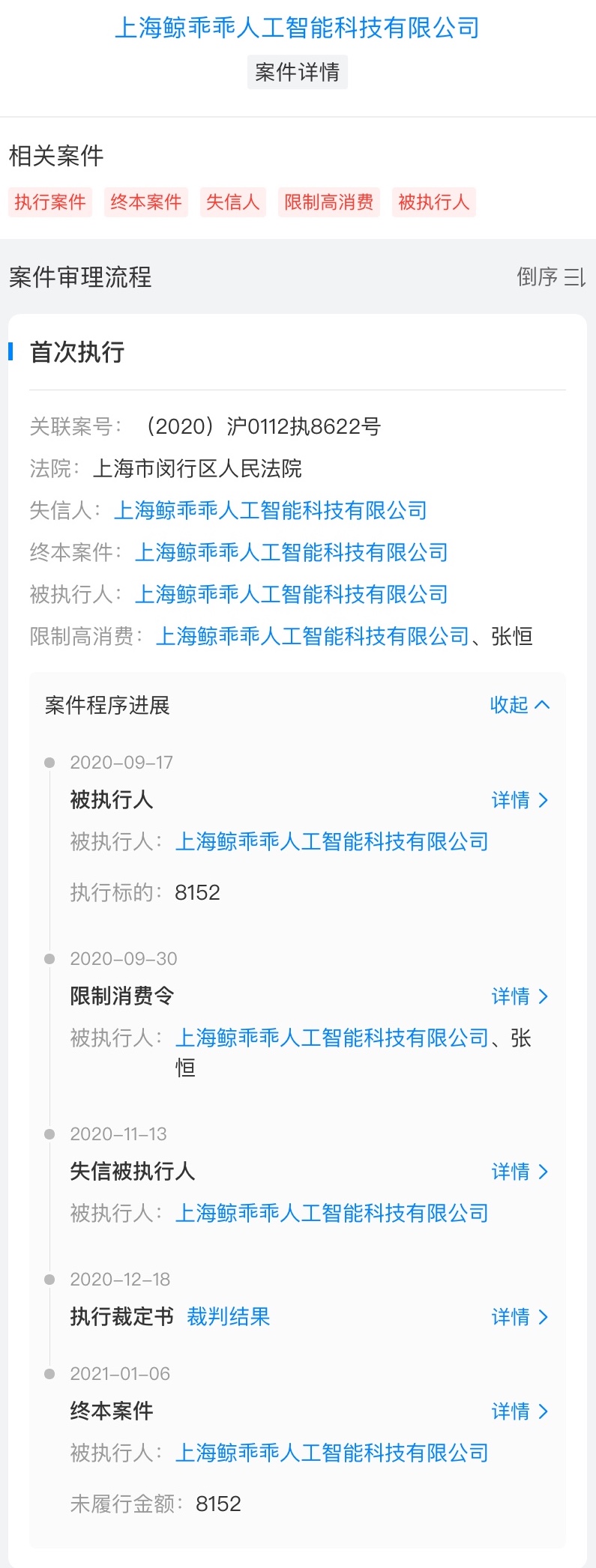This screenshot has height=1568, width=596.
Task: Select the 被执行人 tag
Action: [x=433, y=202]
